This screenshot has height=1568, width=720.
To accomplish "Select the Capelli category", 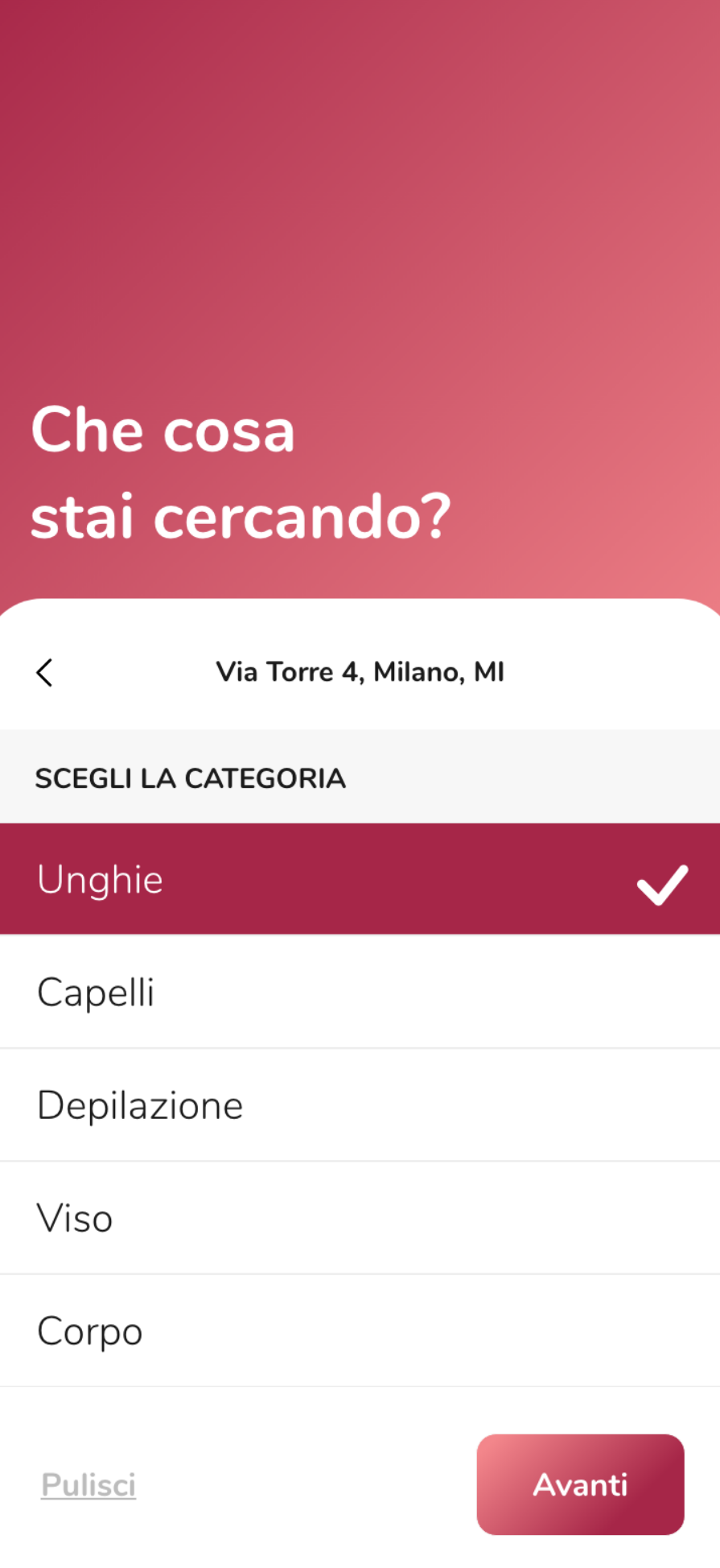I will coord(360,992).
